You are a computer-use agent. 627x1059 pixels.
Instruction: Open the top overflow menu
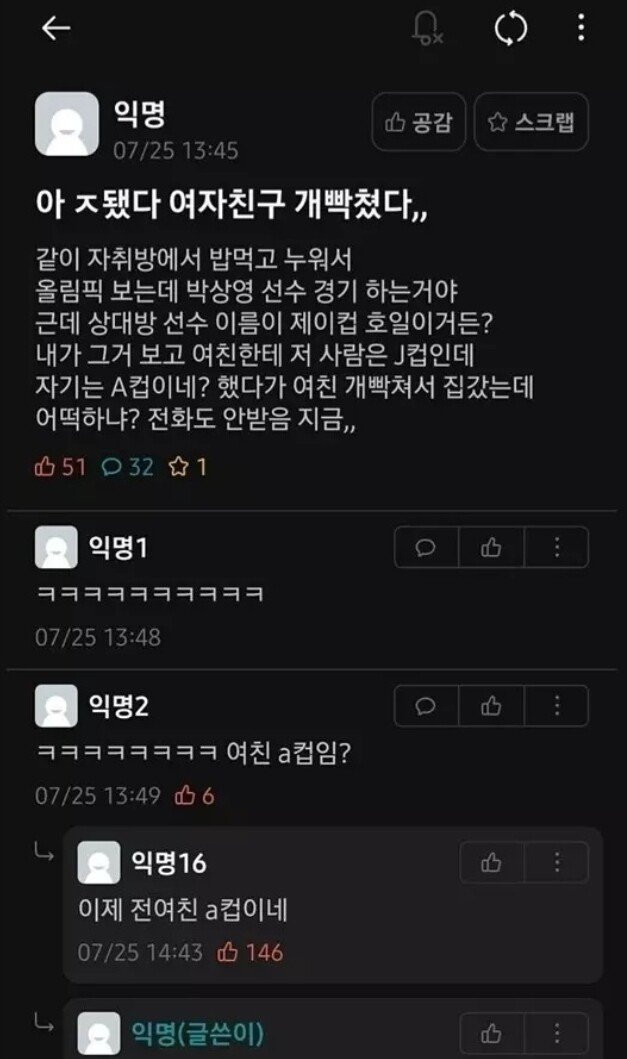(x=581, y=29)
